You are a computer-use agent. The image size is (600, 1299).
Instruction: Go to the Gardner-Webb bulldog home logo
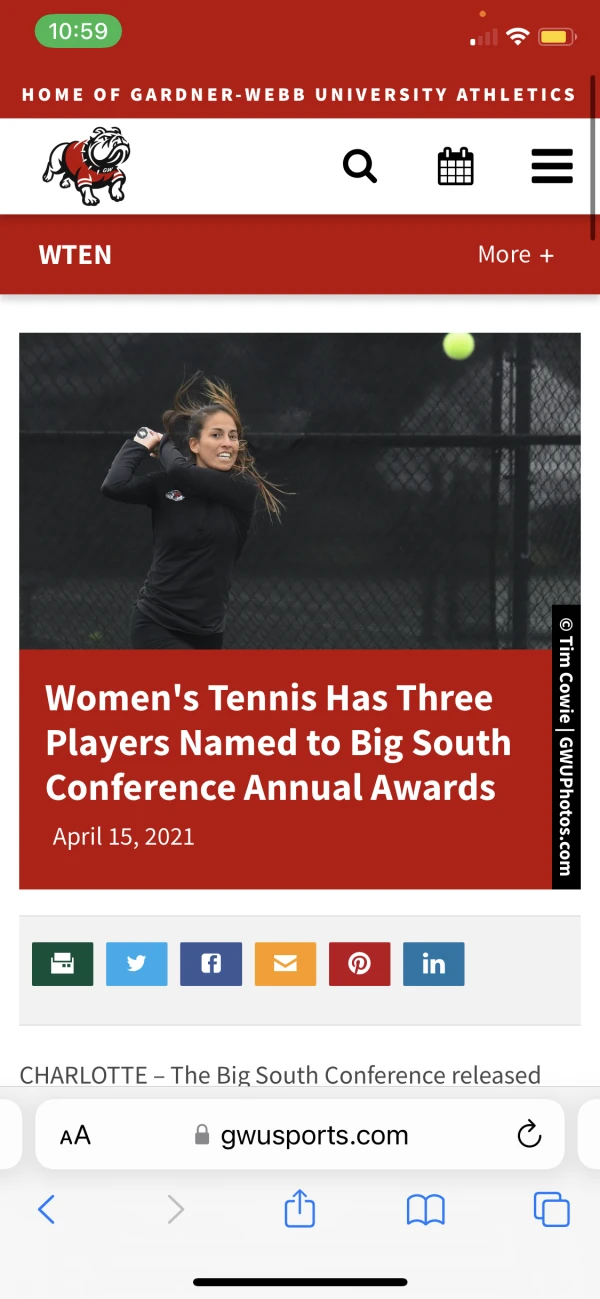pyautogui.click(x=87, y=166)
